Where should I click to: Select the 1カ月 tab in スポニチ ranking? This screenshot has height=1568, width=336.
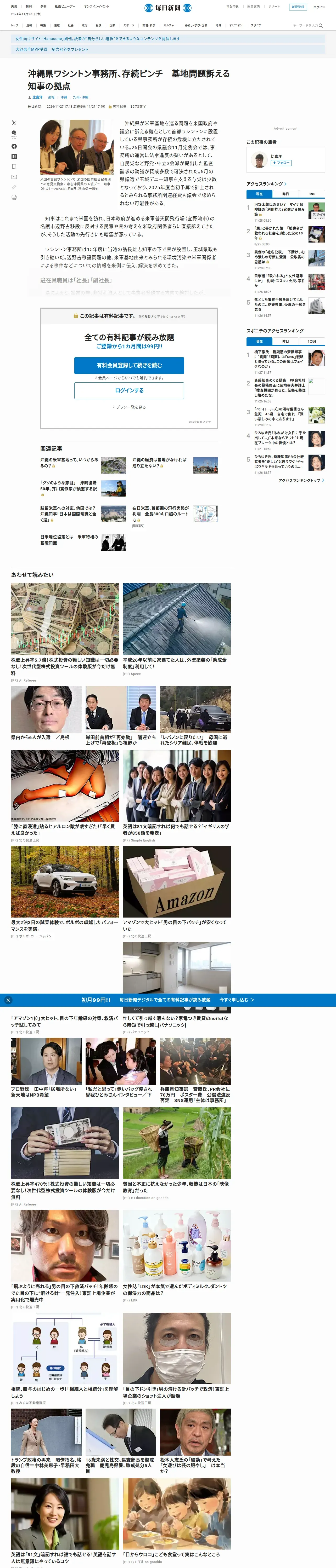tap(312, 342)
